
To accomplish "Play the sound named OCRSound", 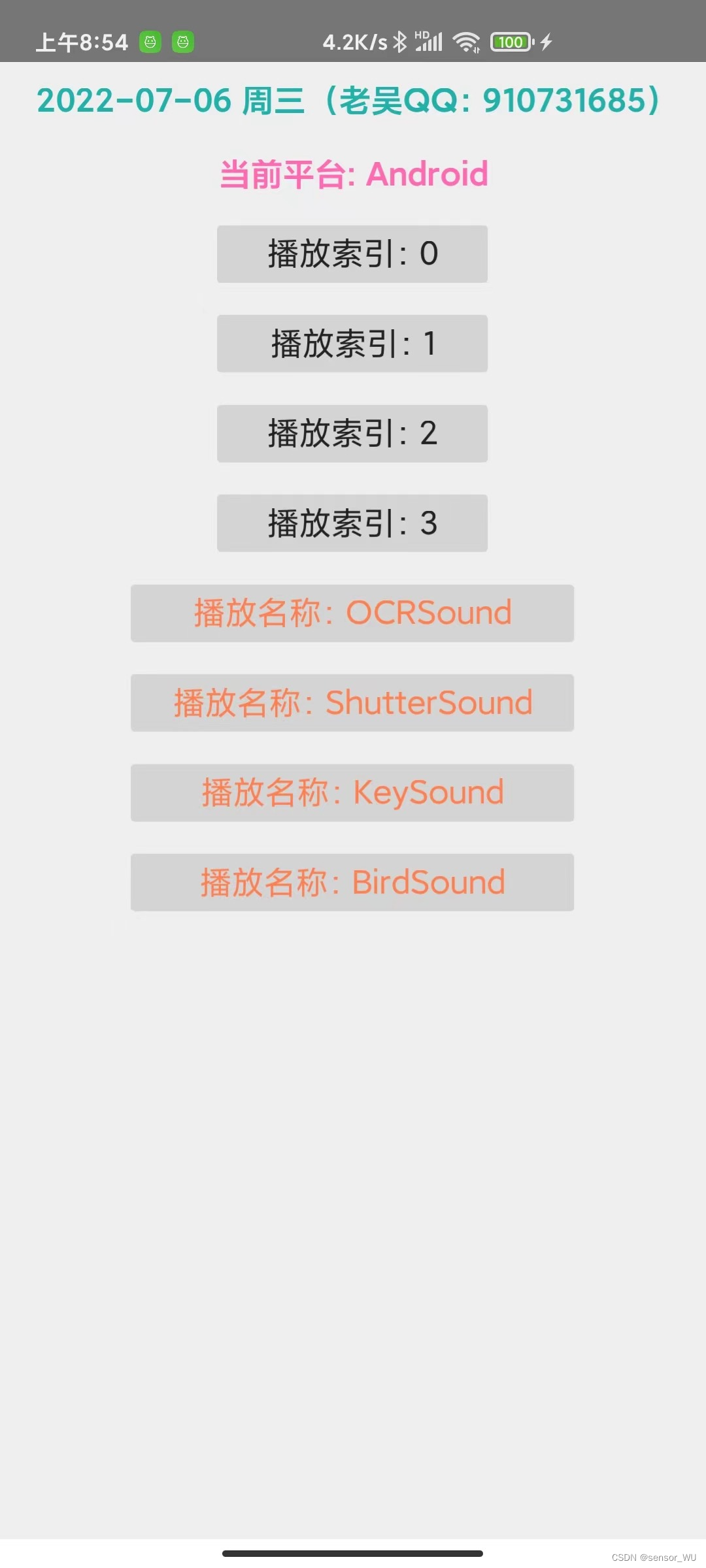I will click(352, 613).
